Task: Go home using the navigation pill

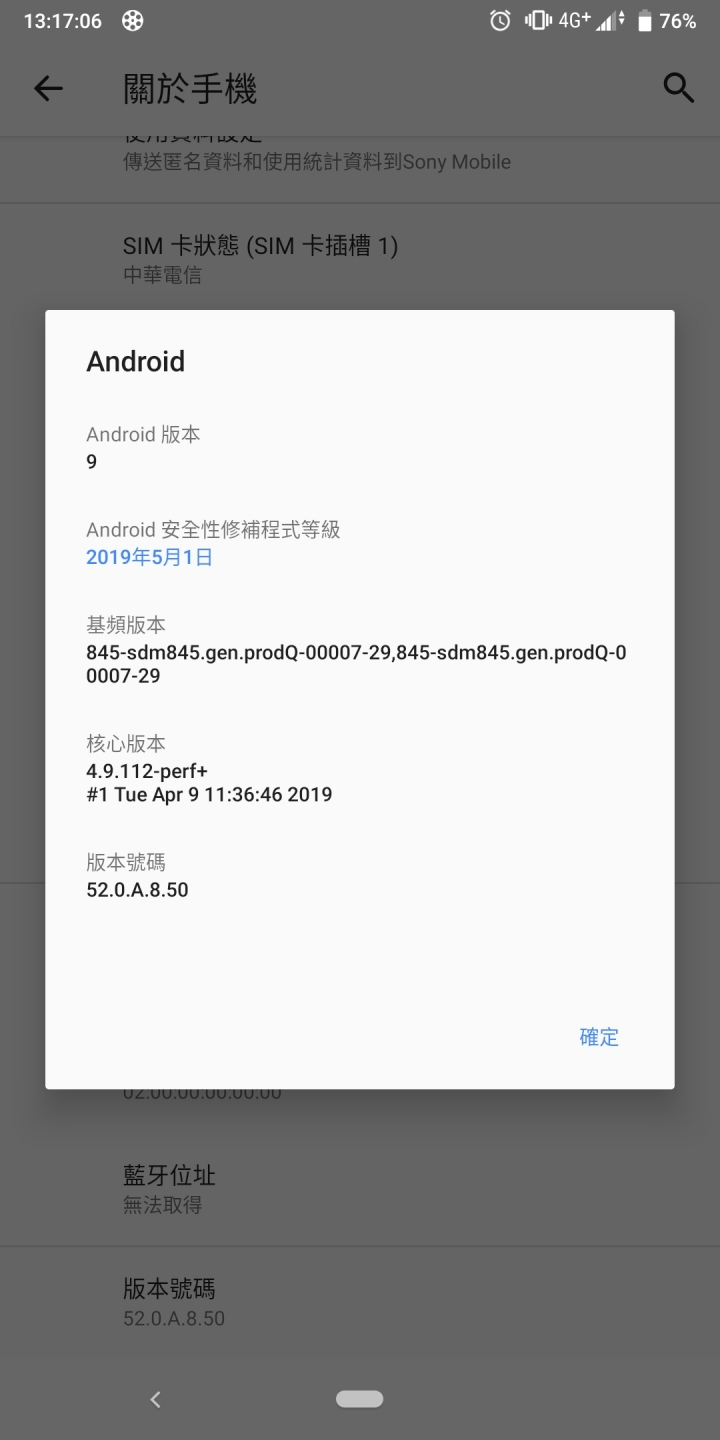Action: coord(360,1399)
